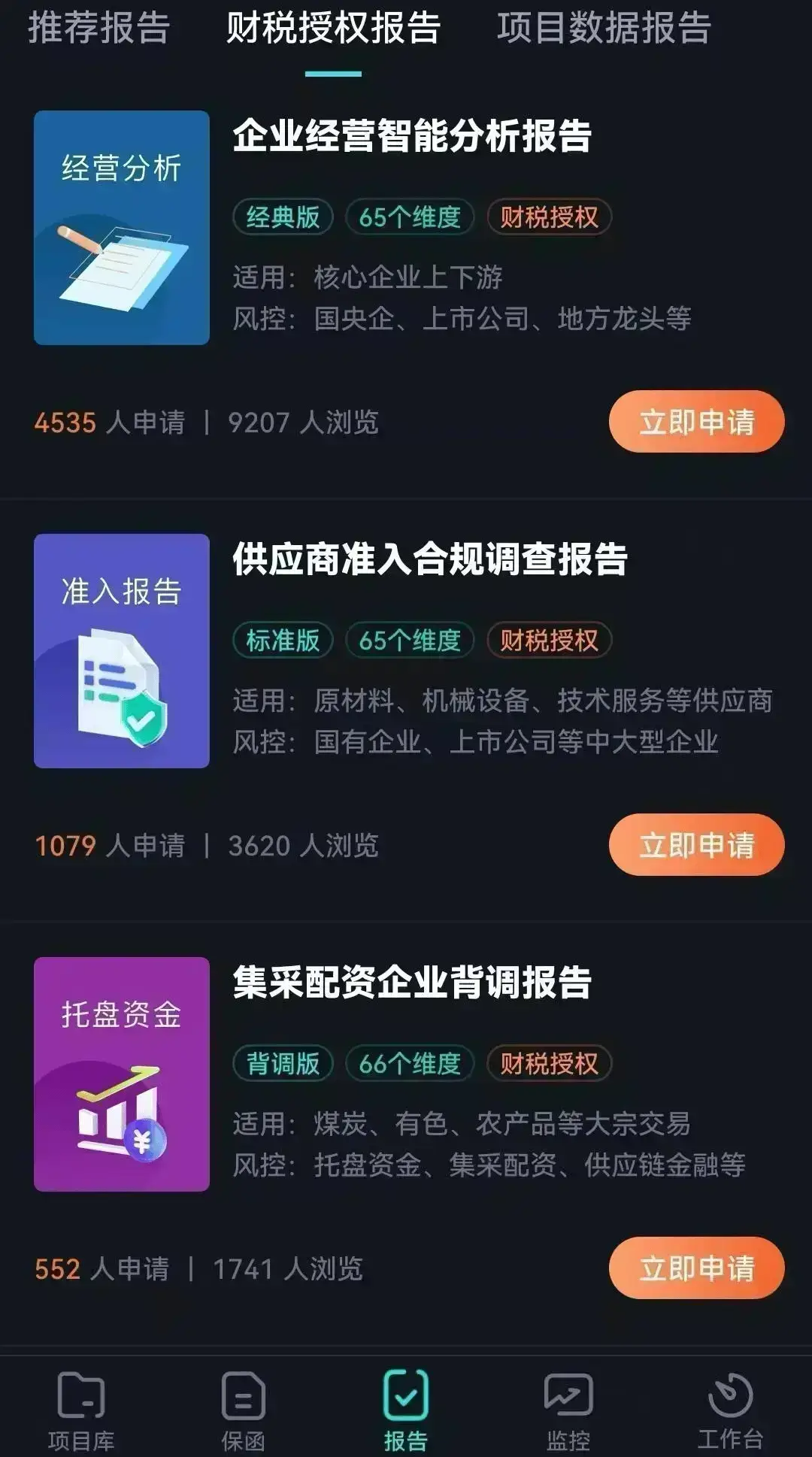Expand the 65个维度 label on first report
This screenshot has width=812, height=1457.
pyautogui.click(x=410, y=217)
